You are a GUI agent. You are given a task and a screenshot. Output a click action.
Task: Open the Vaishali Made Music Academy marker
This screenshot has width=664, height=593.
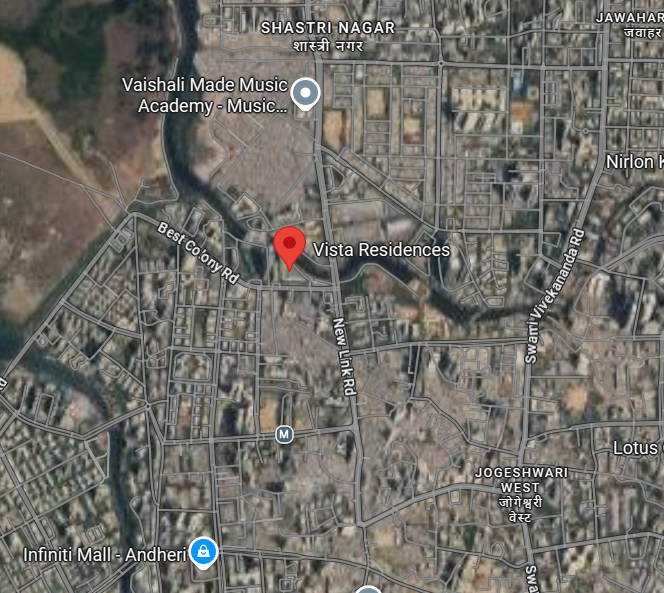tap(305, 94)
